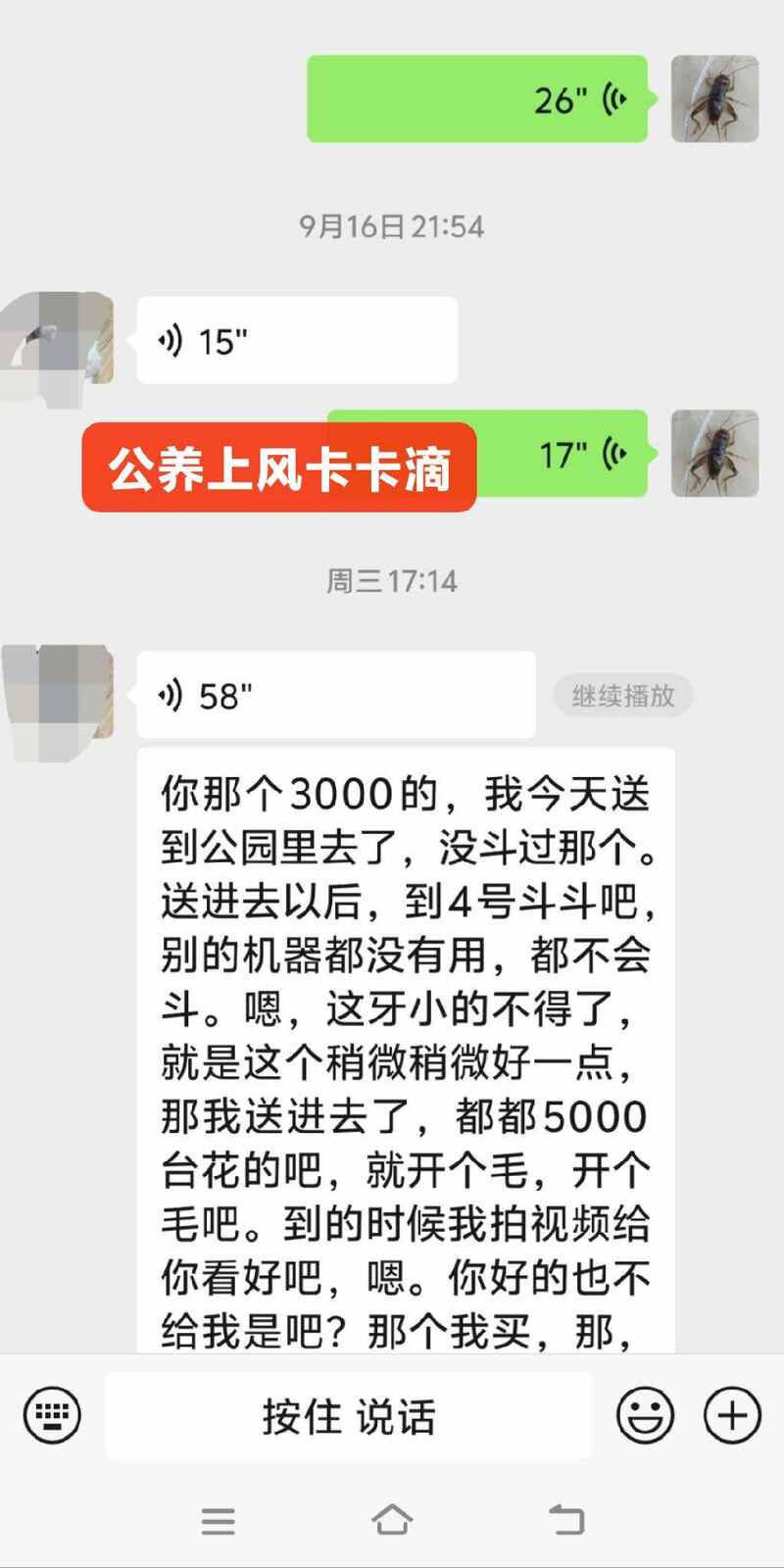
Task: Switch to keyboard text input
Action: (x=52, y=1415)
